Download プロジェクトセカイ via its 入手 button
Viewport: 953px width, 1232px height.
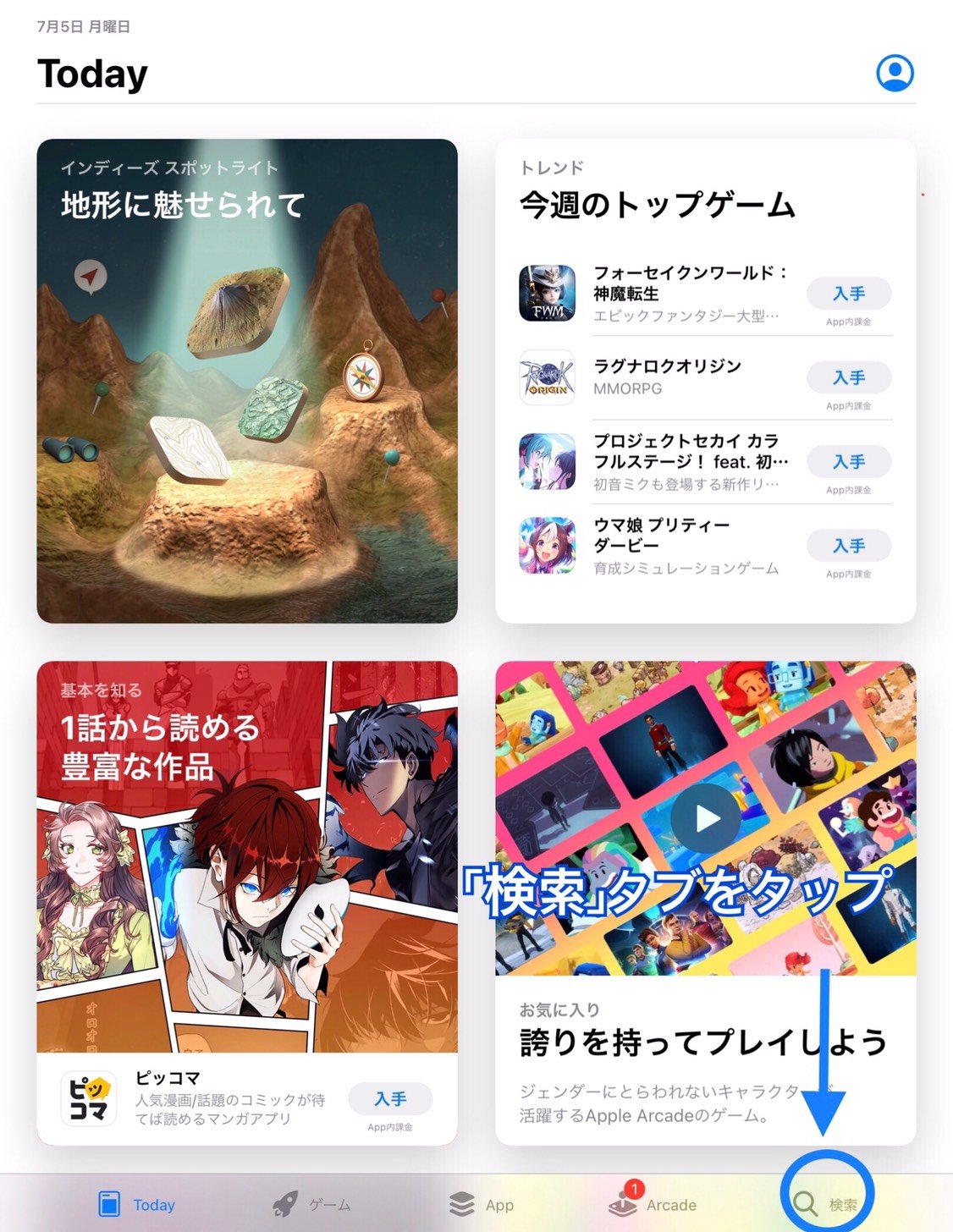[x=848, y=462]
